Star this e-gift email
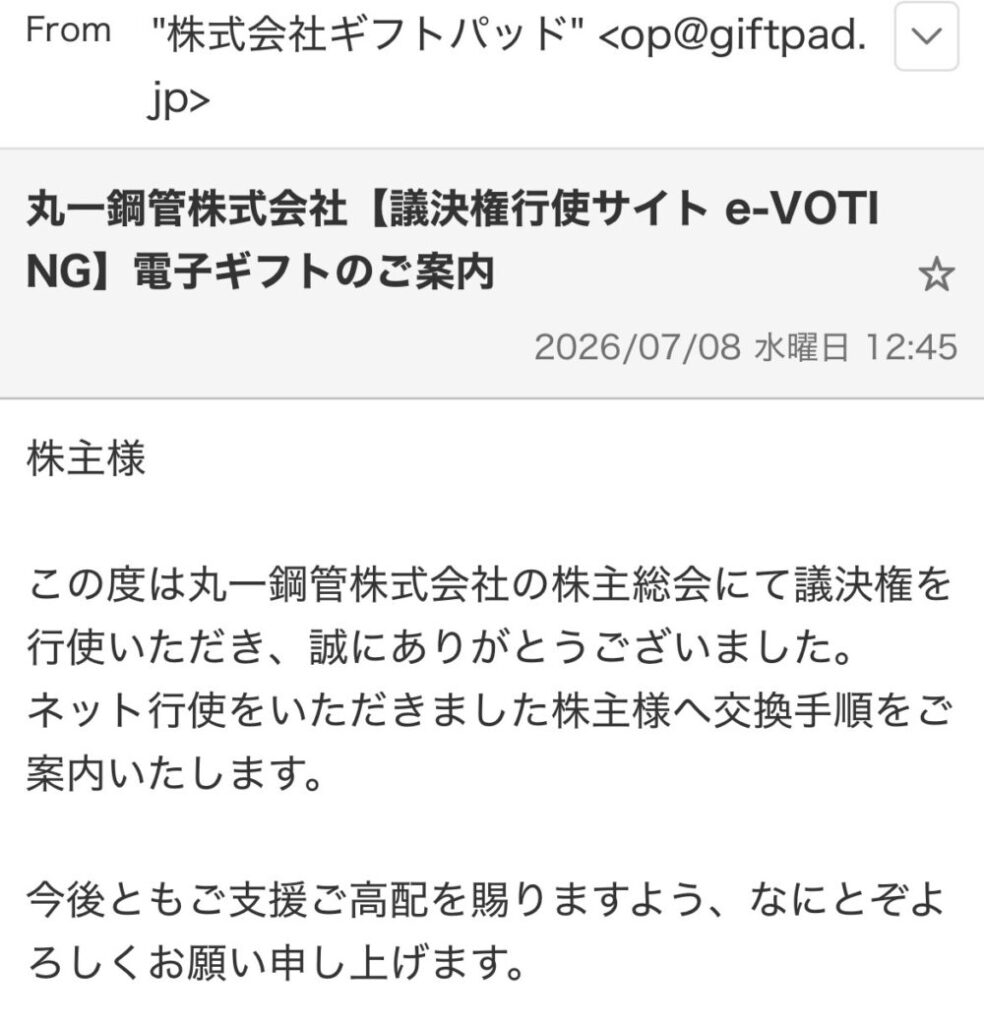Image resolution: width=984 pixels, height=1024 pixels. click(x=936, y=274)
